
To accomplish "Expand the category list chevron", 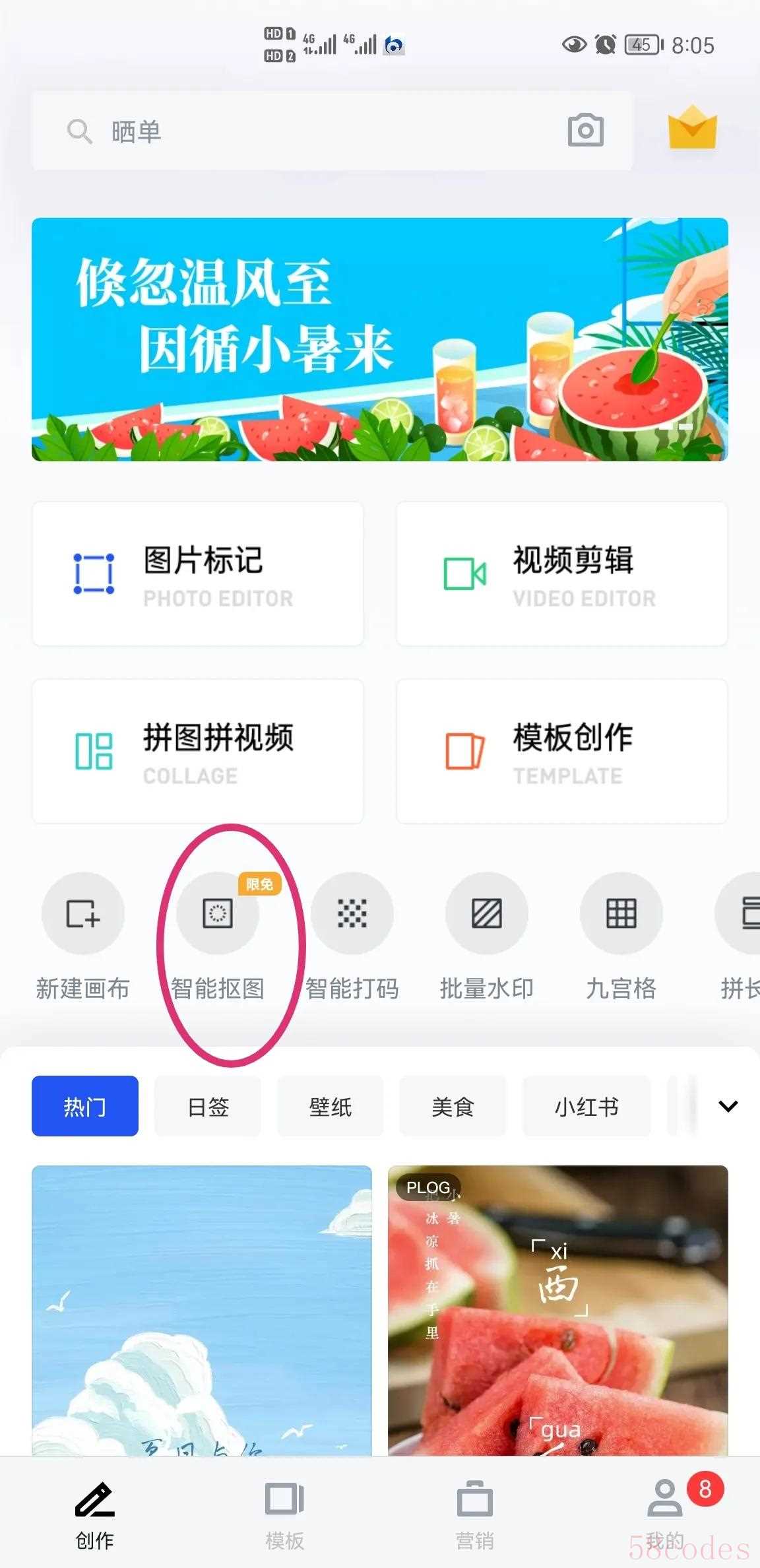I will [x=728, y=1106].
